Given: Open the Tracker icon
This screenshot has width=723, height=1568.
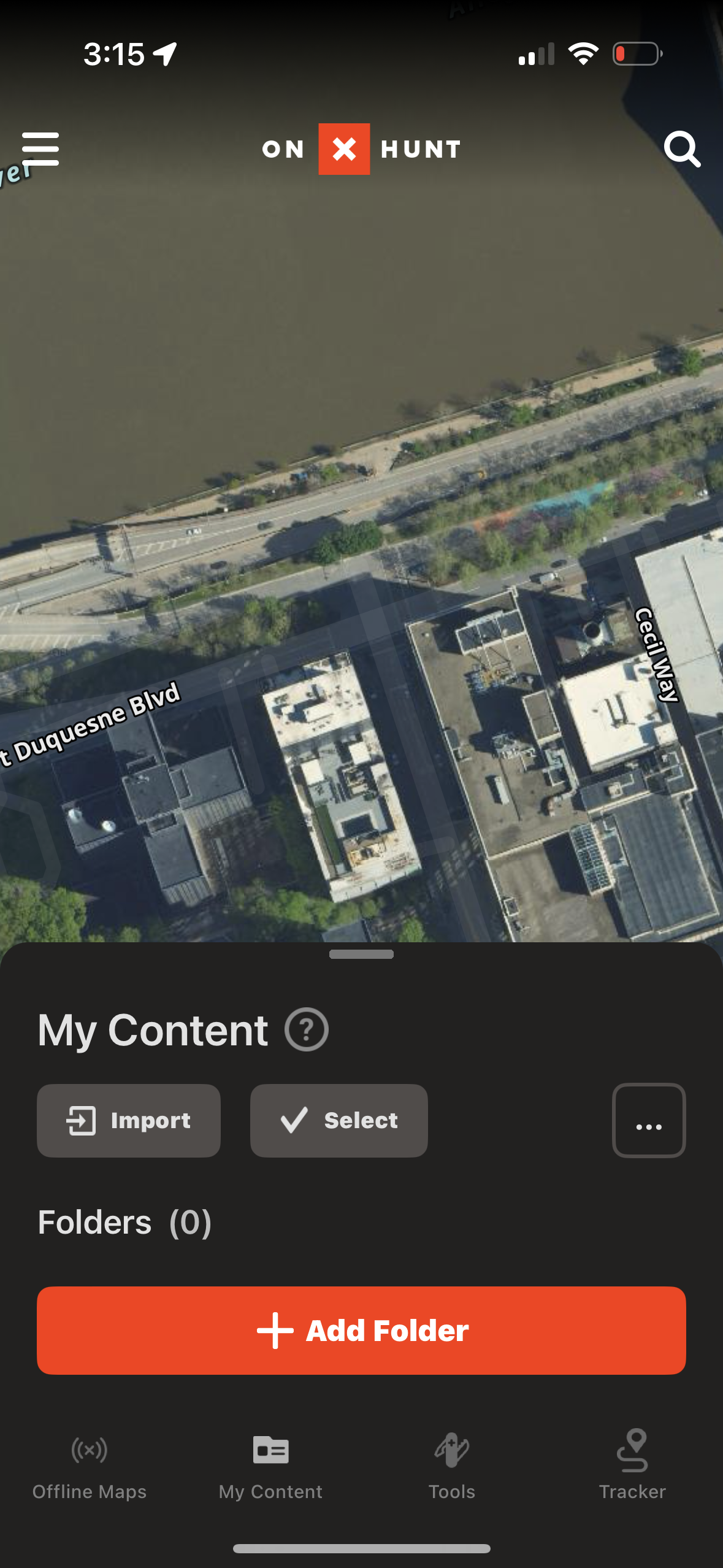Looking at the screenshot, I should click(632, 1451).
